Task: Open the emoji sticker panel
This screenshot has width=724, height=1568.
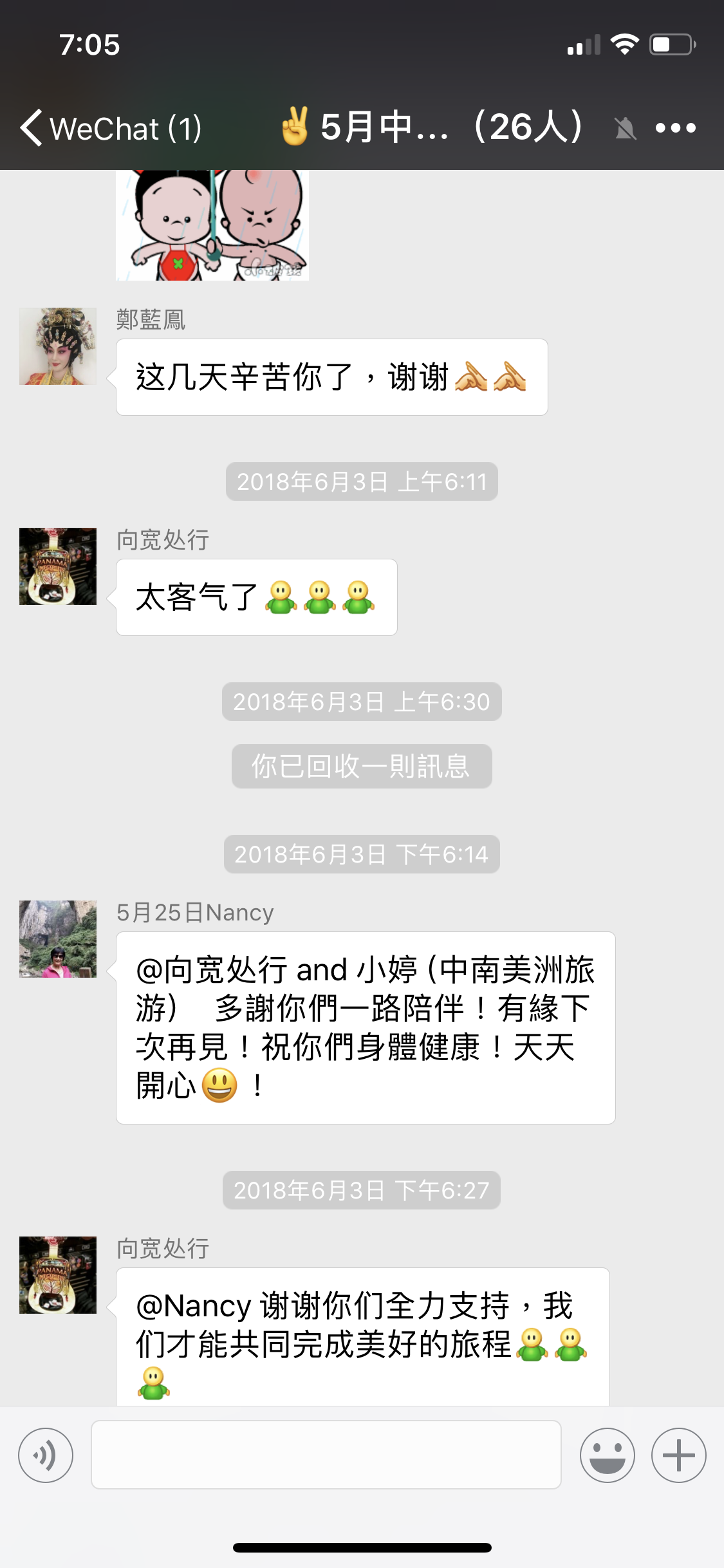Action: tap(607, 1455)
